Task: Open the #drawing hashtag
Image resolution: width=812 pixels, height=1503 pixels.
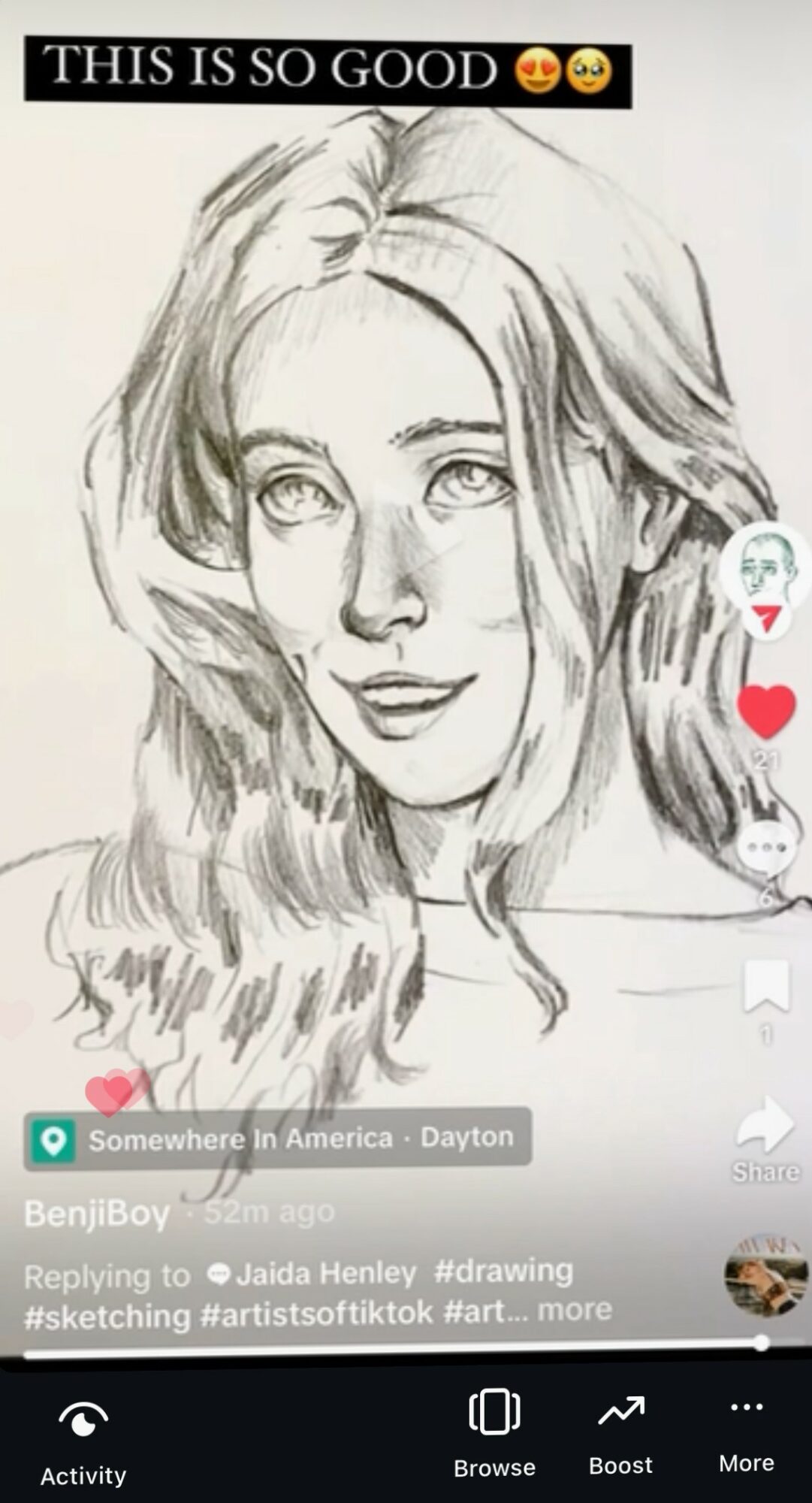Action: point(503,1271)
